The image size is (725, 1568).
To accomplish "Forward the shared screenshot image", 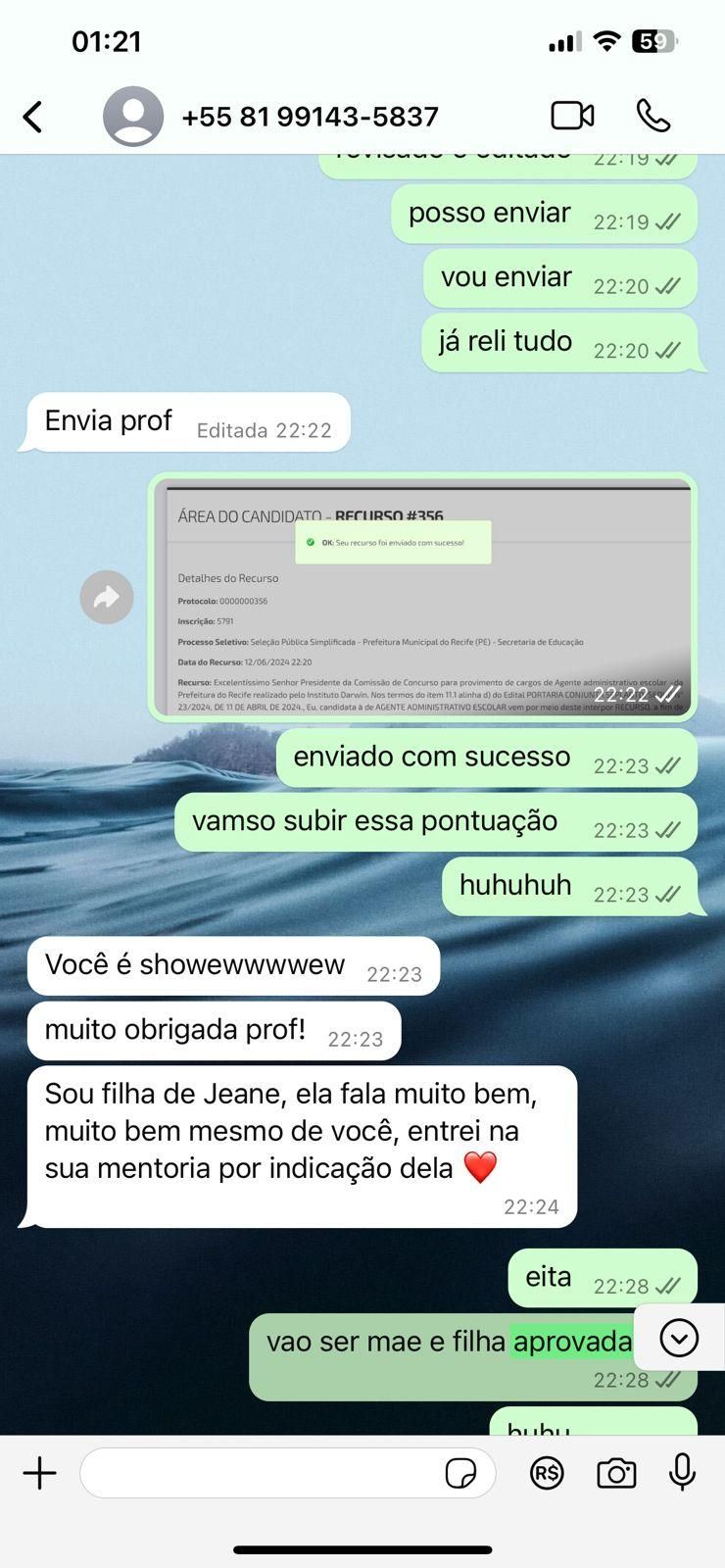I will [x=107, y=597].
